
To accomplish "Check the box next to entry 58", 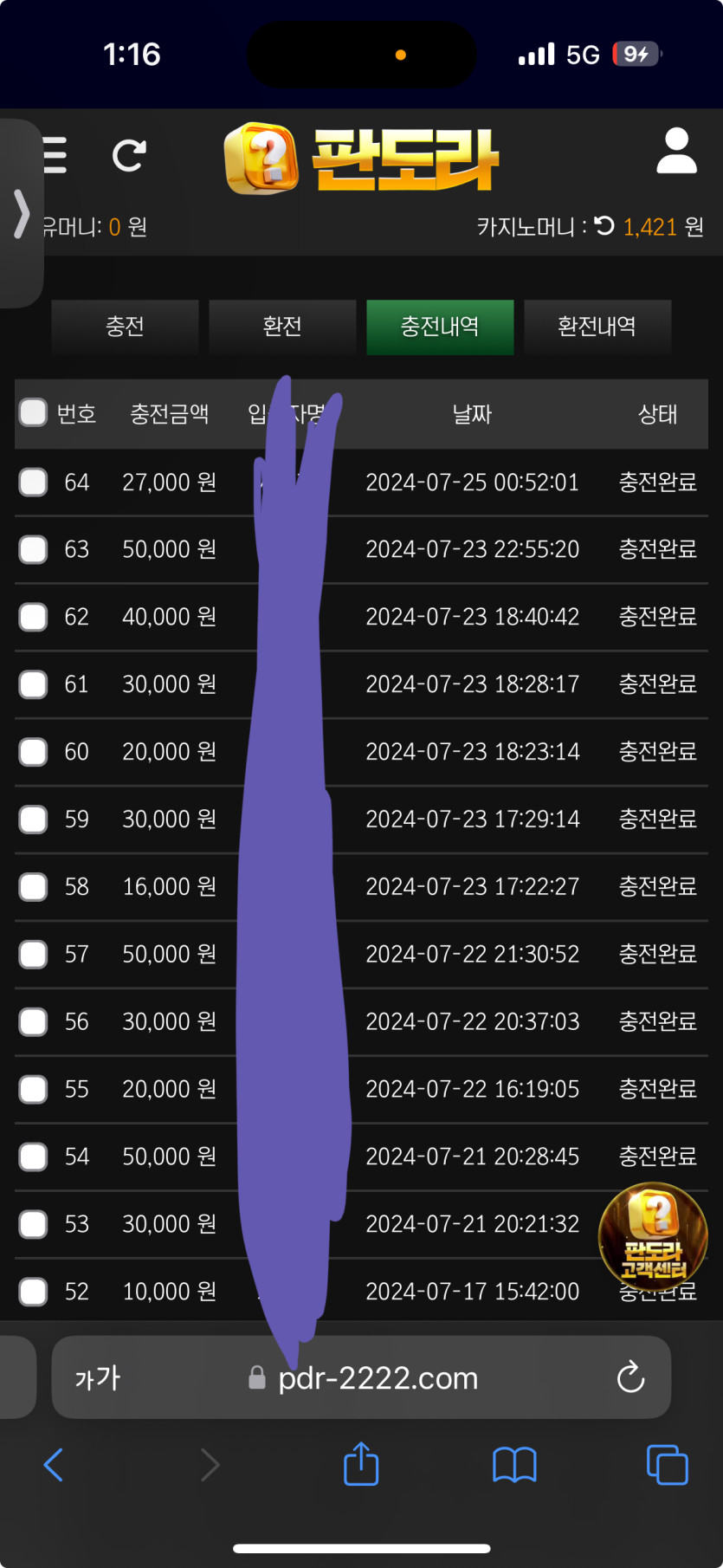I will click(33, 886).
